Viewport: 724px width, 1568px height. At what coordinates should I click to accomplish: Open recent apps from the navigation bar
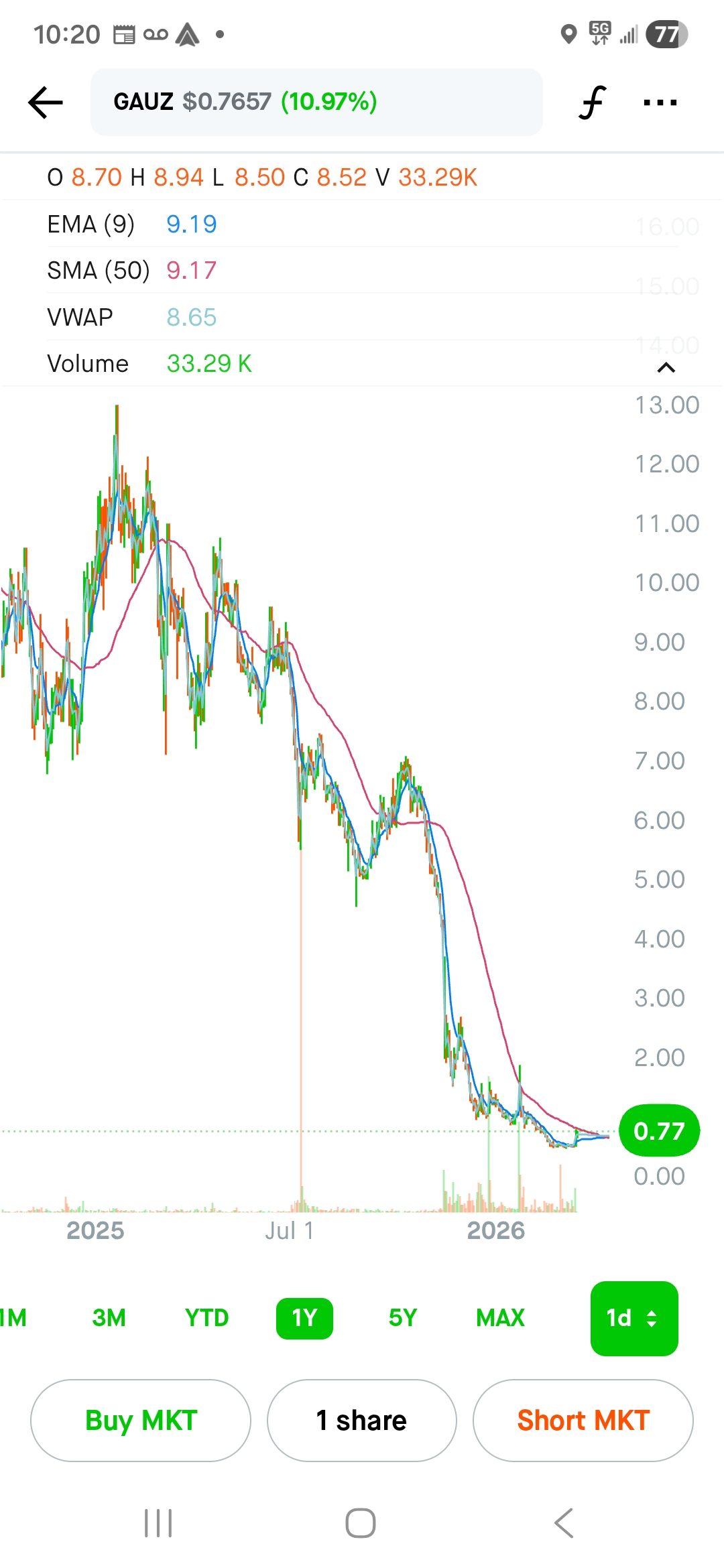159,1523
